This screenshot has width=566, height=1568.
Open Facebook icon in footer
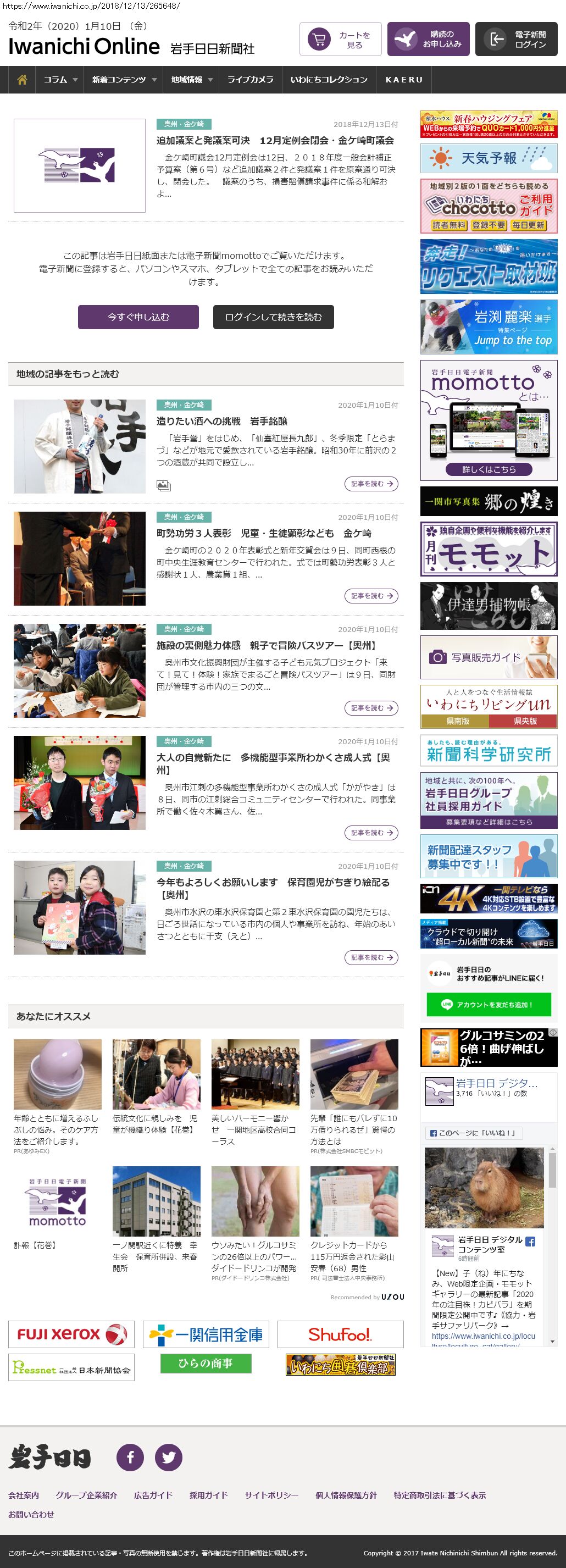[130, 1457]
